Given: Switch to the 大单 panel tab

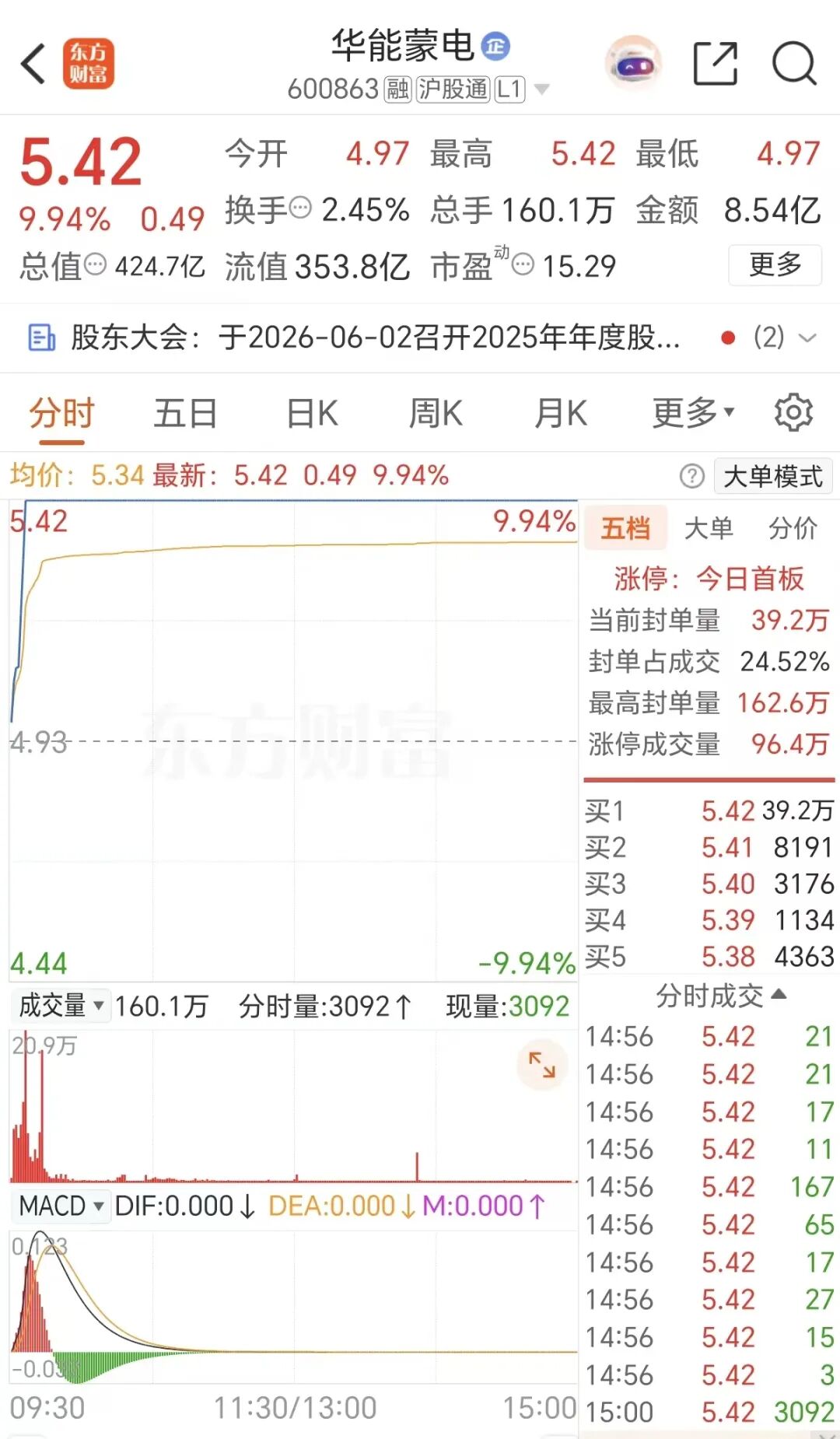Looking at the screenshot, I should coord(709,528).
